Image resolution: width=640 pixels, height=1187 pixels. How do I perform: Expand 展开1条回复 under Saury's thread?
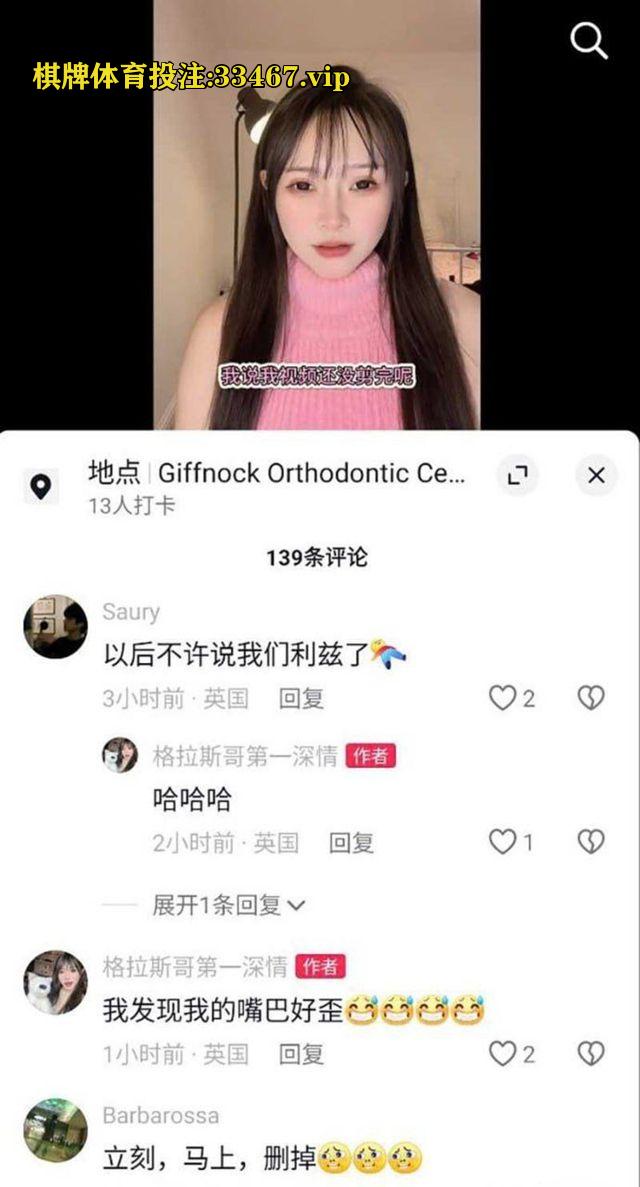tap(228, 906)
